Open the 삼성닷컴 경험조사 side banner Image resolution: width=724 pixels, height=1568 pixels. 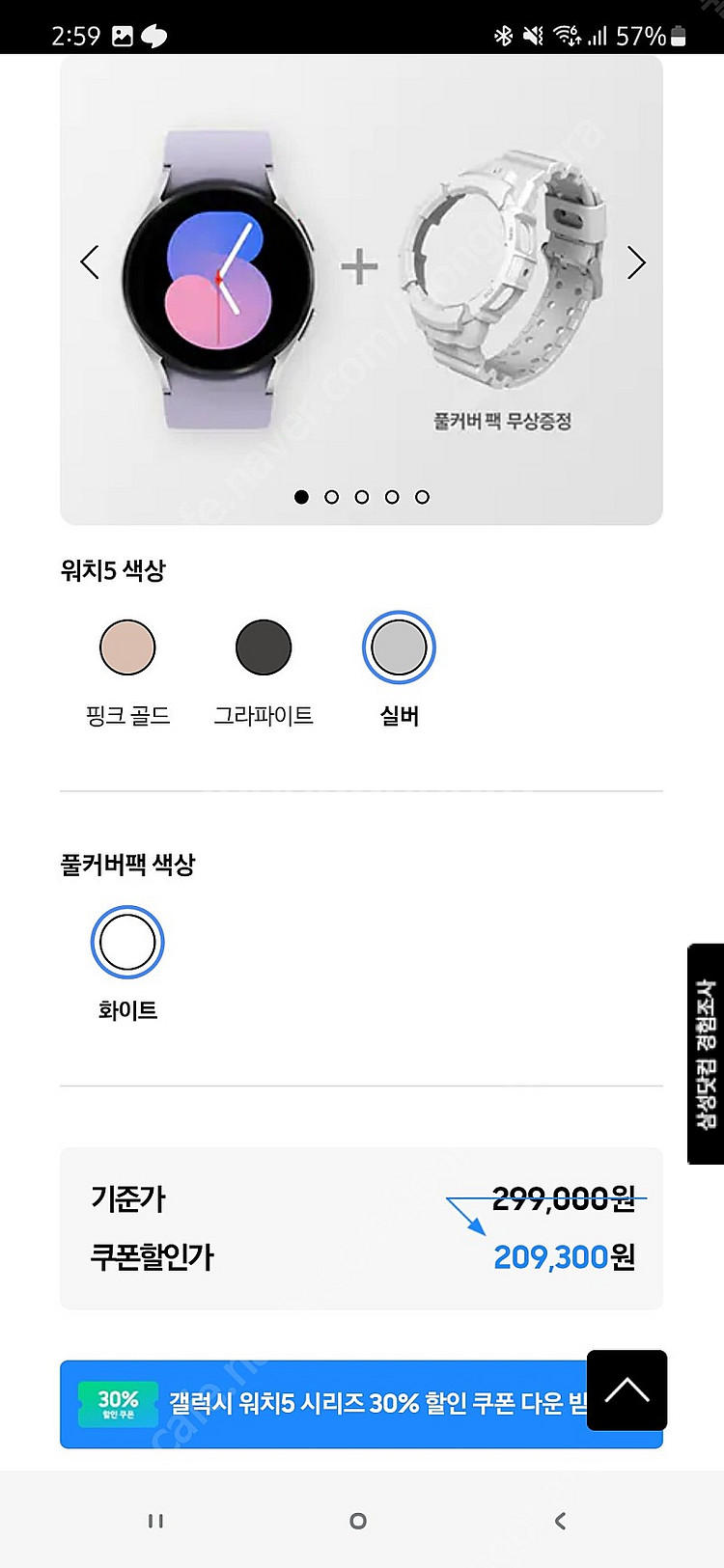point(704,1052)
